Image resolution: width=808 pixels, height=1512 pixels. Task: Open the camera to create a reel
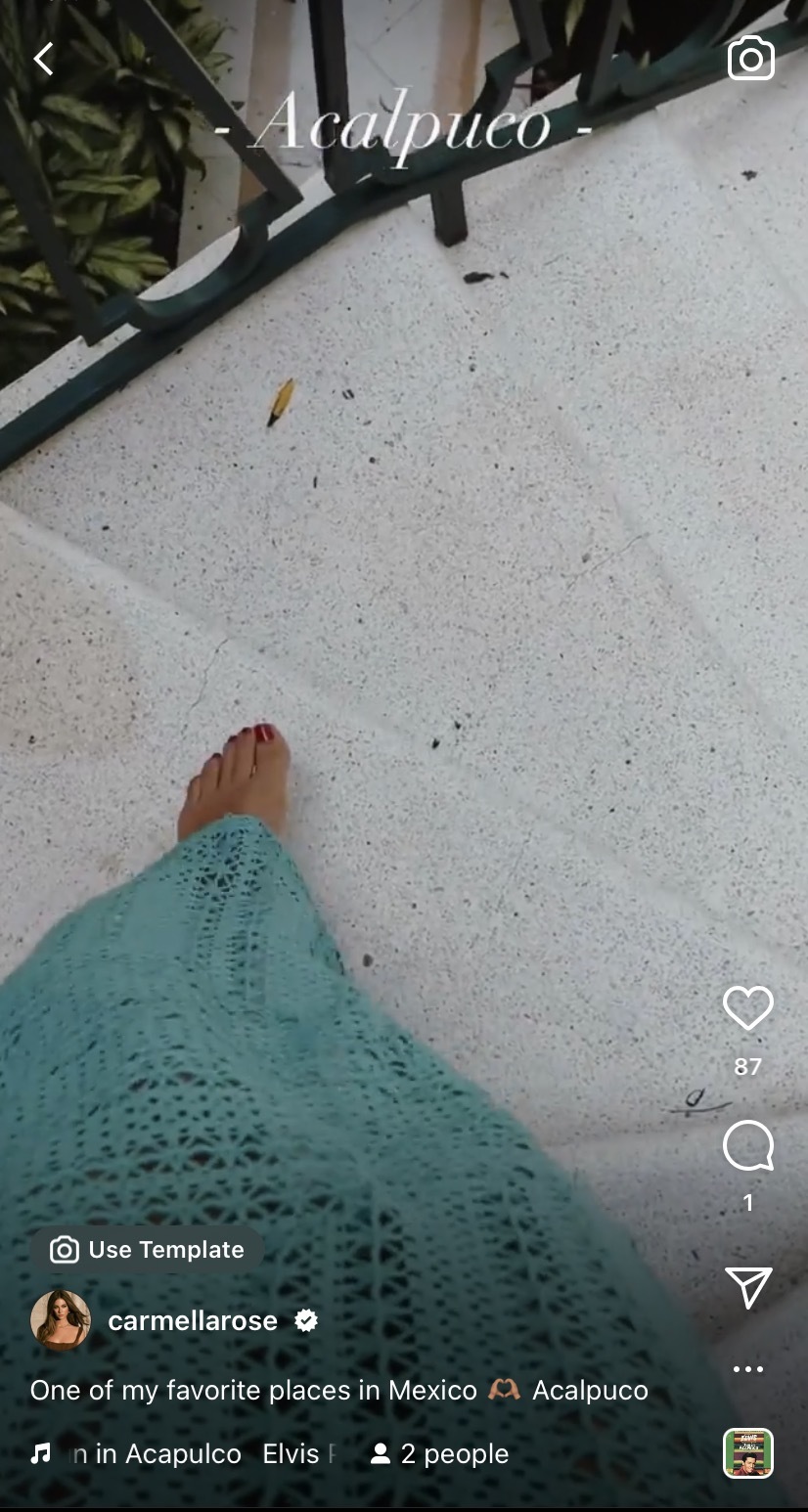point(750,60)
